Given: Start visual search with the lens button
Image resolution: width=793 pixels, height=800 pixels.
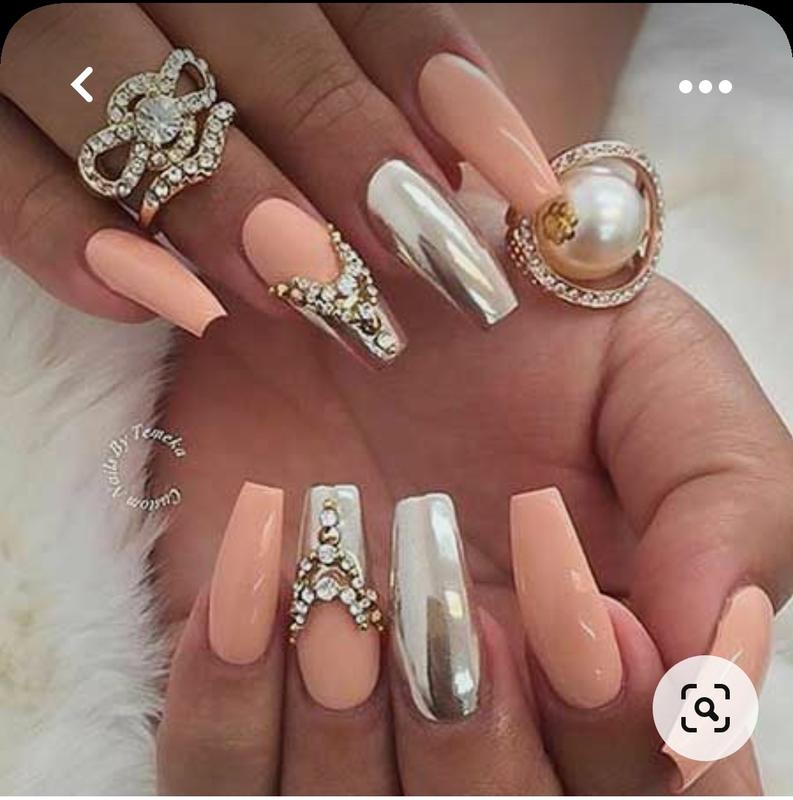Looking at the screenshot, I should (705, 708).
